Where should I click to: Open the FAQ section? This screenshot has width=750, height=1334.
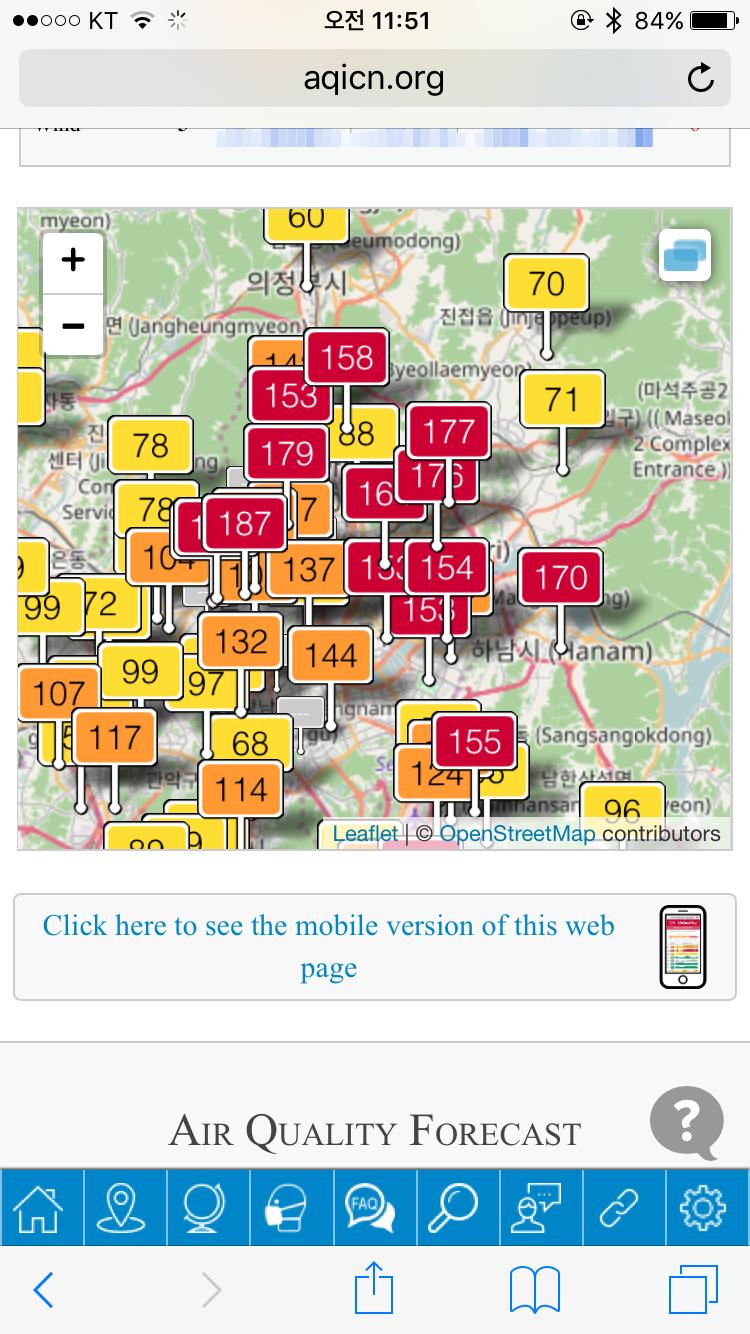click(x=373, y=1208)
